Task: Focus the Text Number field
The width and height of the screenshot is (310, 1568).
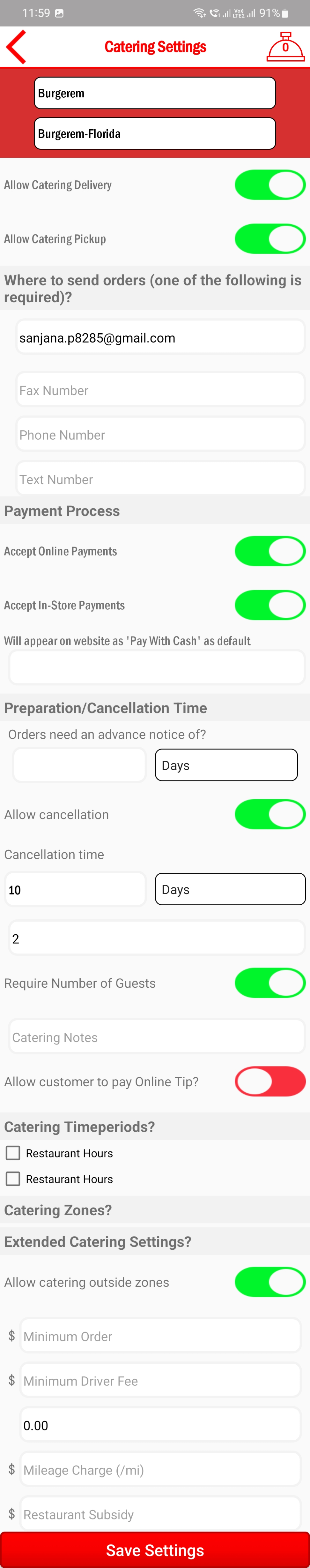Action: [160, 479]
